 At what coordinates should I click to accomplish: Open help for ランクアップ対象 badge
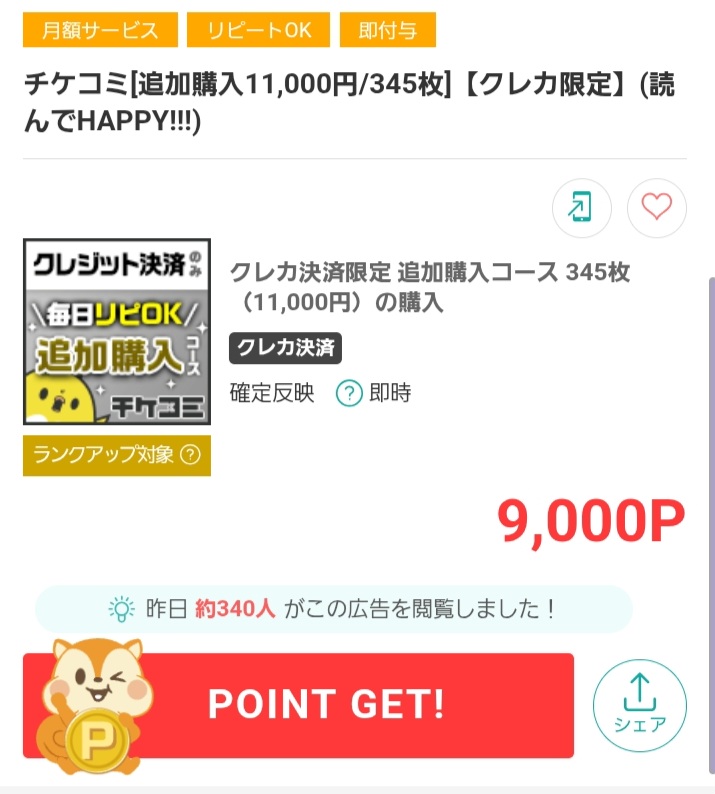pos(191,455)
